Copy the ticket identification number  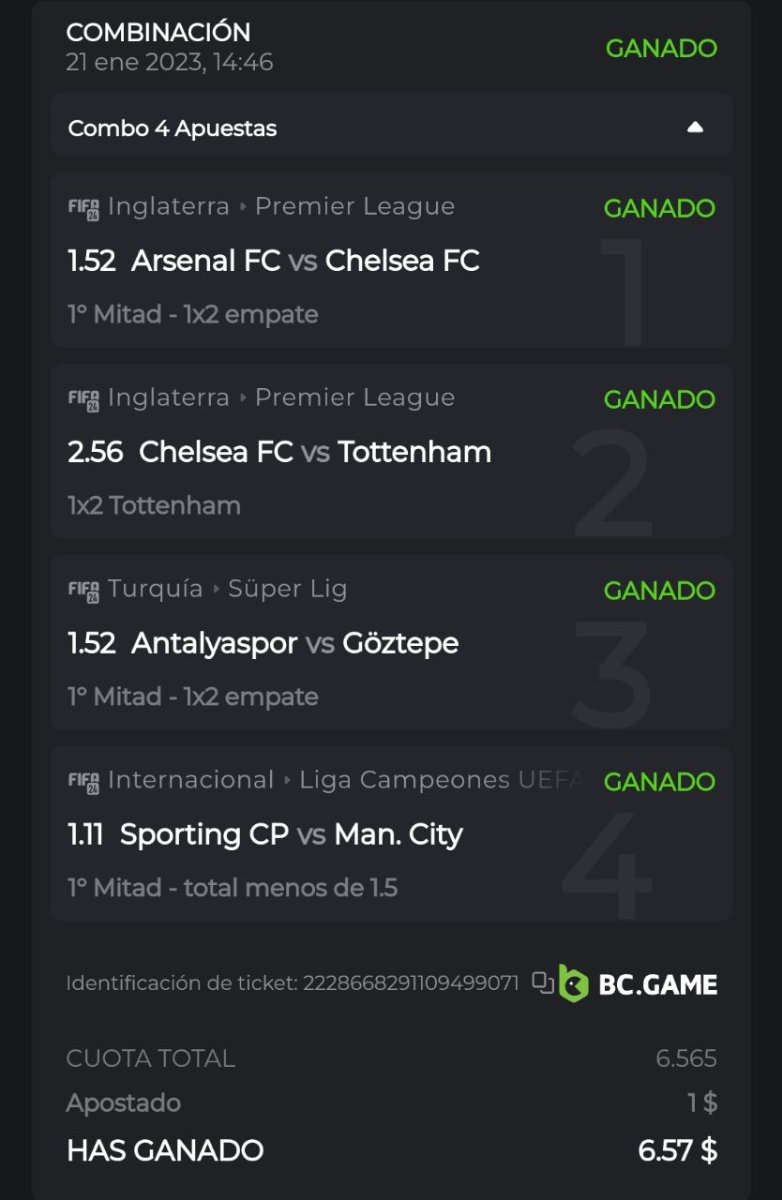coord(543,983)
